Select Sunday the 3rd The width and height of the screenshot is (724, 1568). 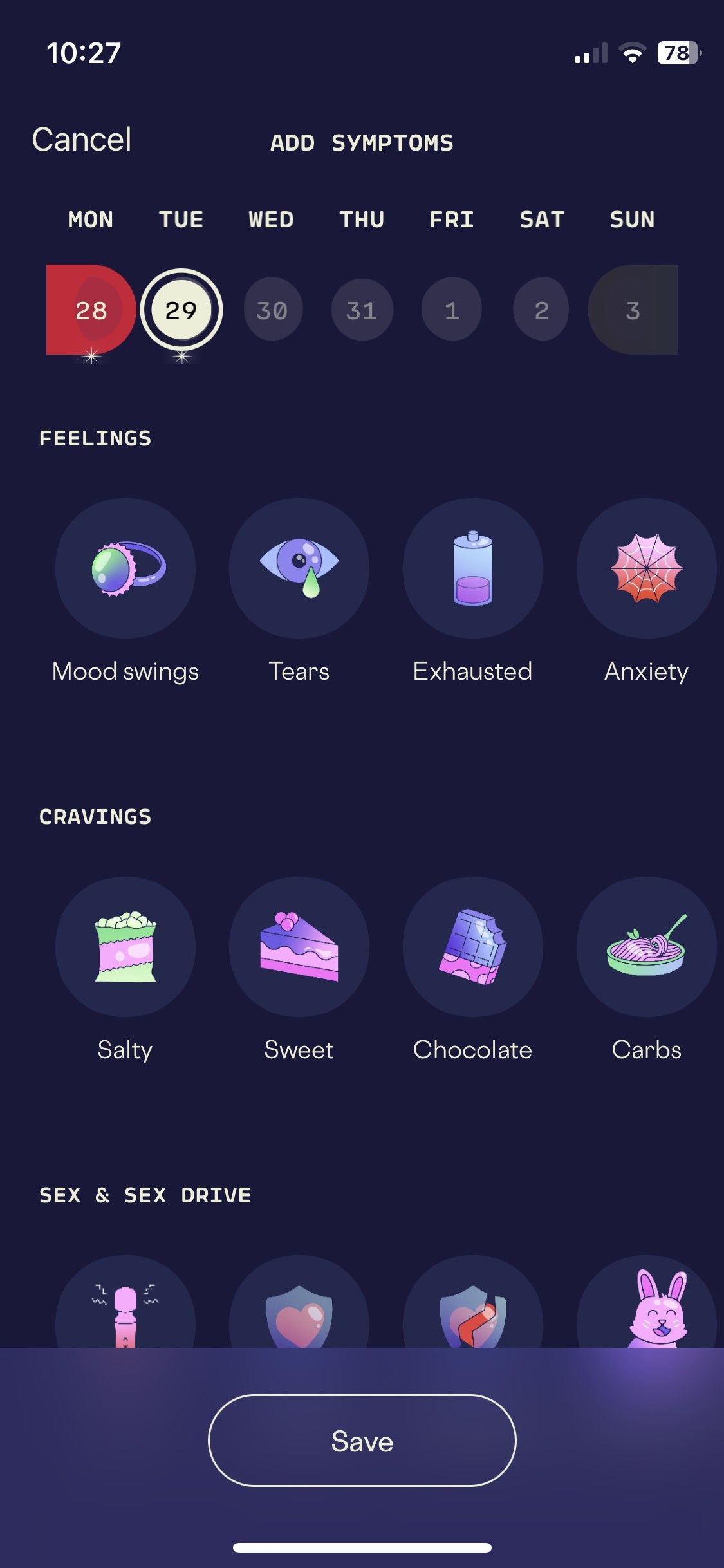tap(633, 310)
